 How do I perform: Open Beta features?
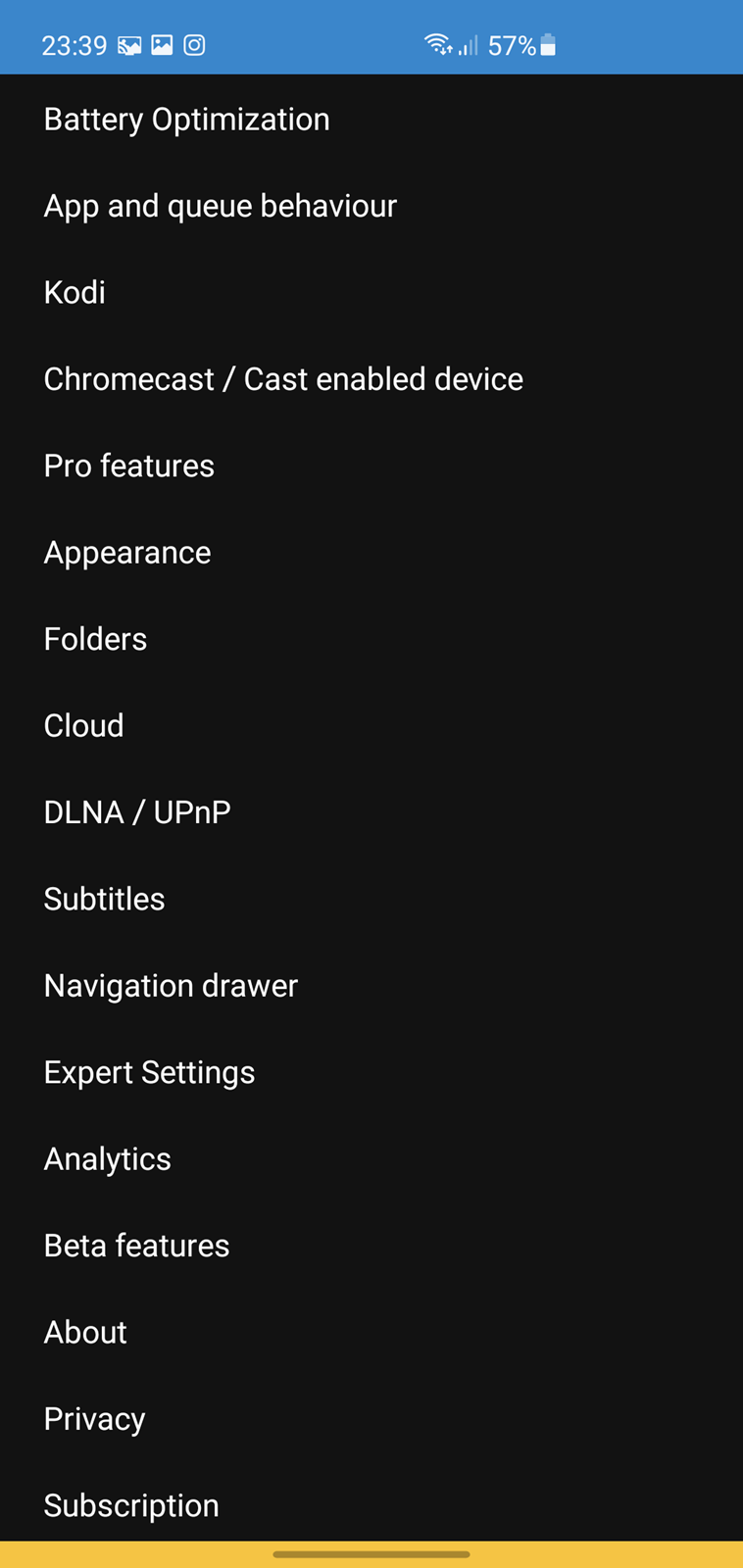(371, 1246)
